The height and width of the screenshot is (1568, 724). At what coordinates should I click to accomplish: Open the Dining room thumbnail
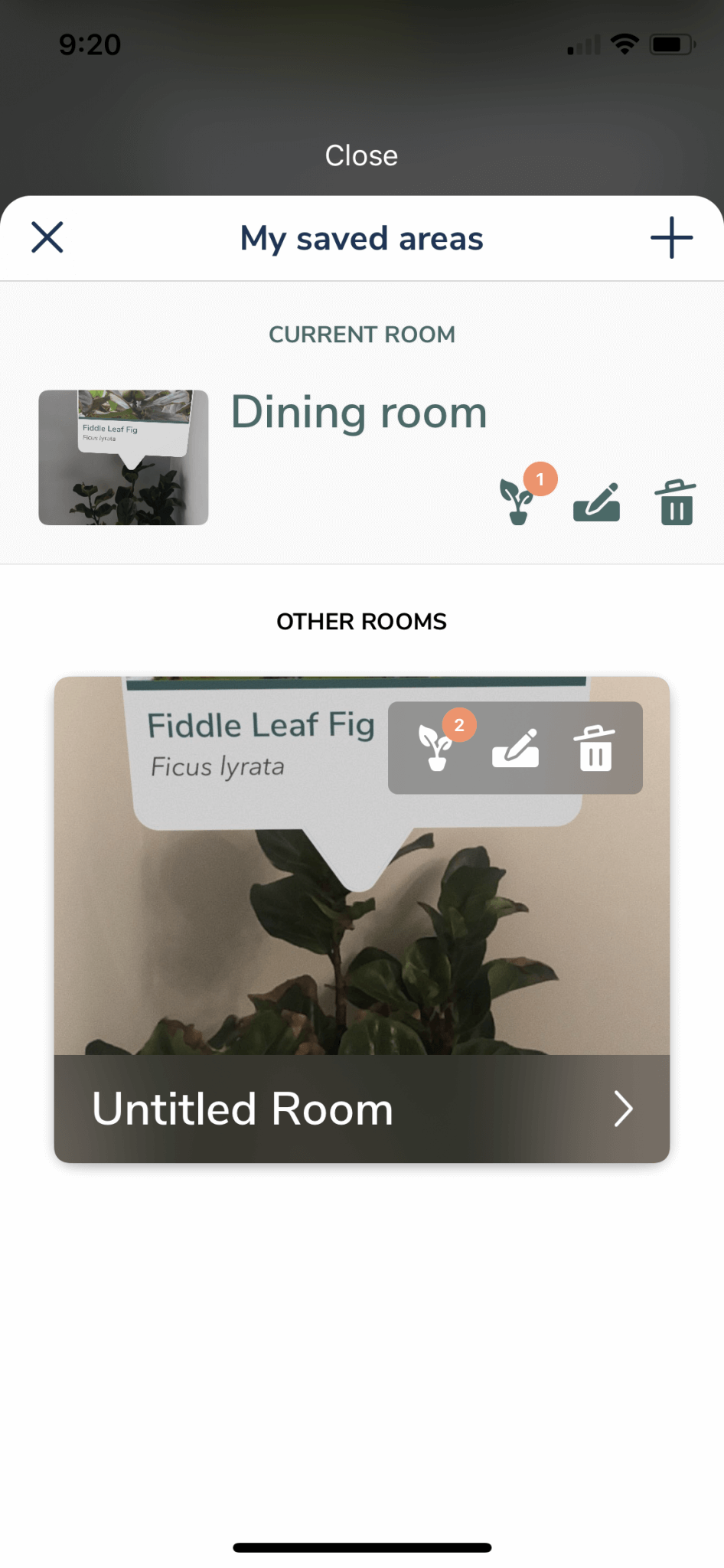124,457
